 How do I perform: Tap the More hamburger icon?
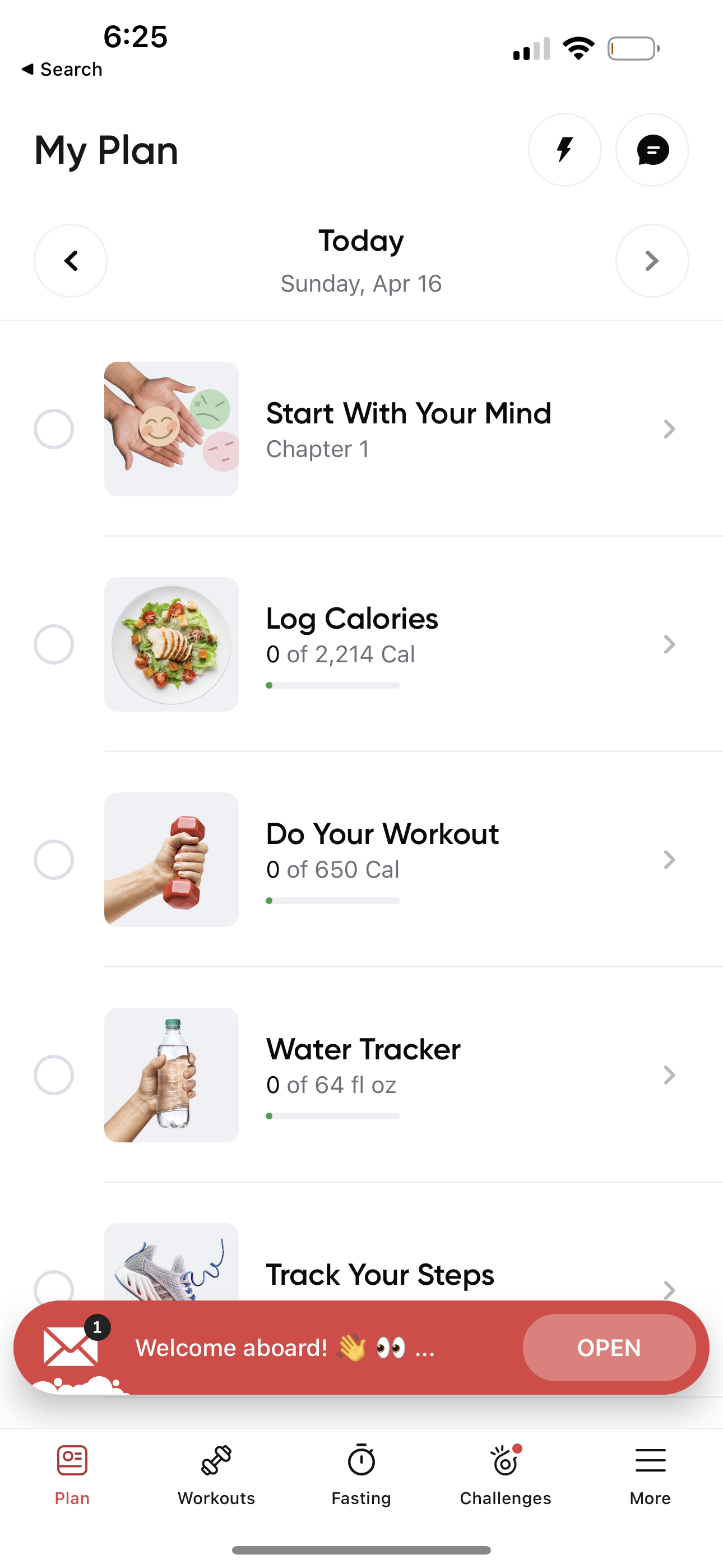click(650, 1460)
